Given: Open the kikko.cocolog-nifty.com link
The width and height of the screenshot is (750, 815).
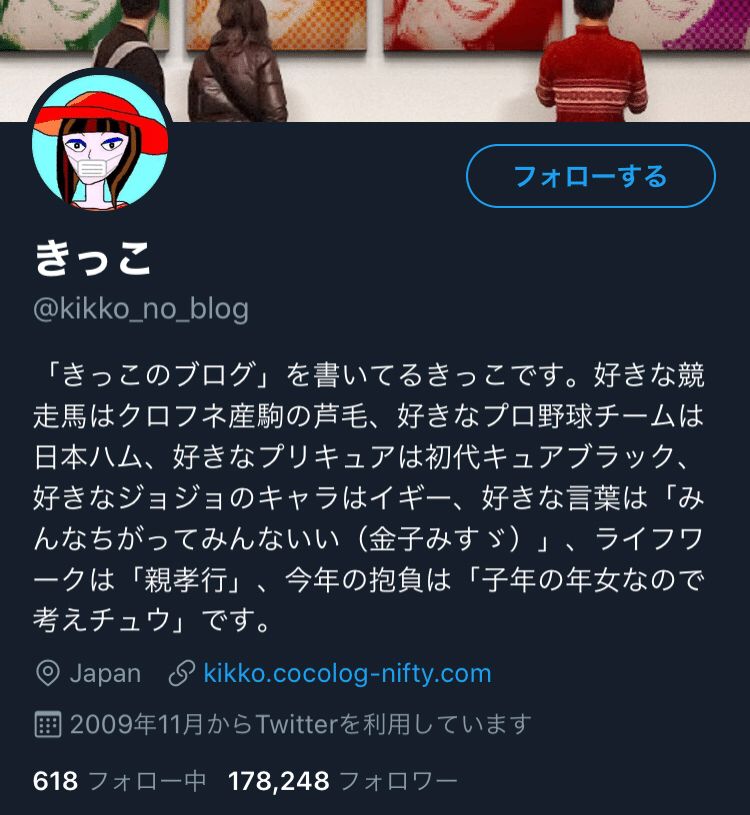Looking at the screenshot, I should click(x=347, y=673).
